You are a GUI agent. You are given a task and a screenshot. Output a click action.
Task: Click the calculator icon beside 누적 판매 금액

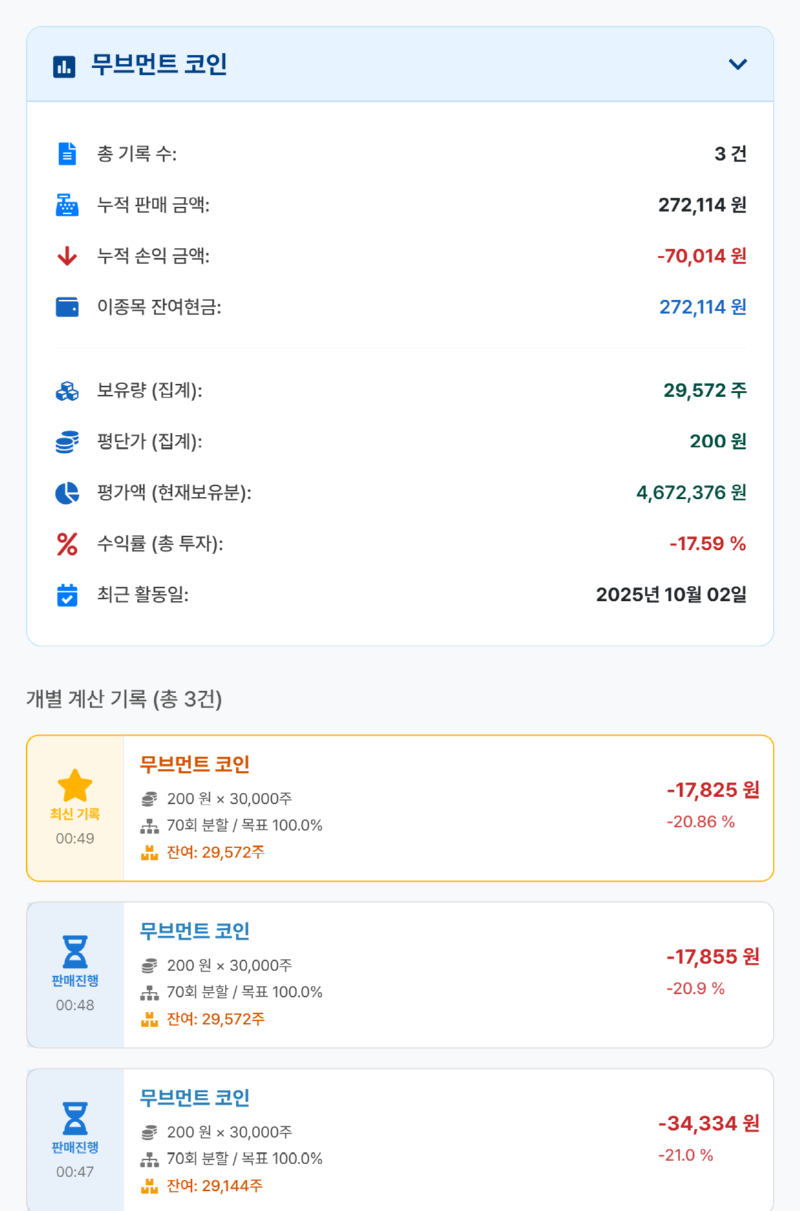[66, 205]
